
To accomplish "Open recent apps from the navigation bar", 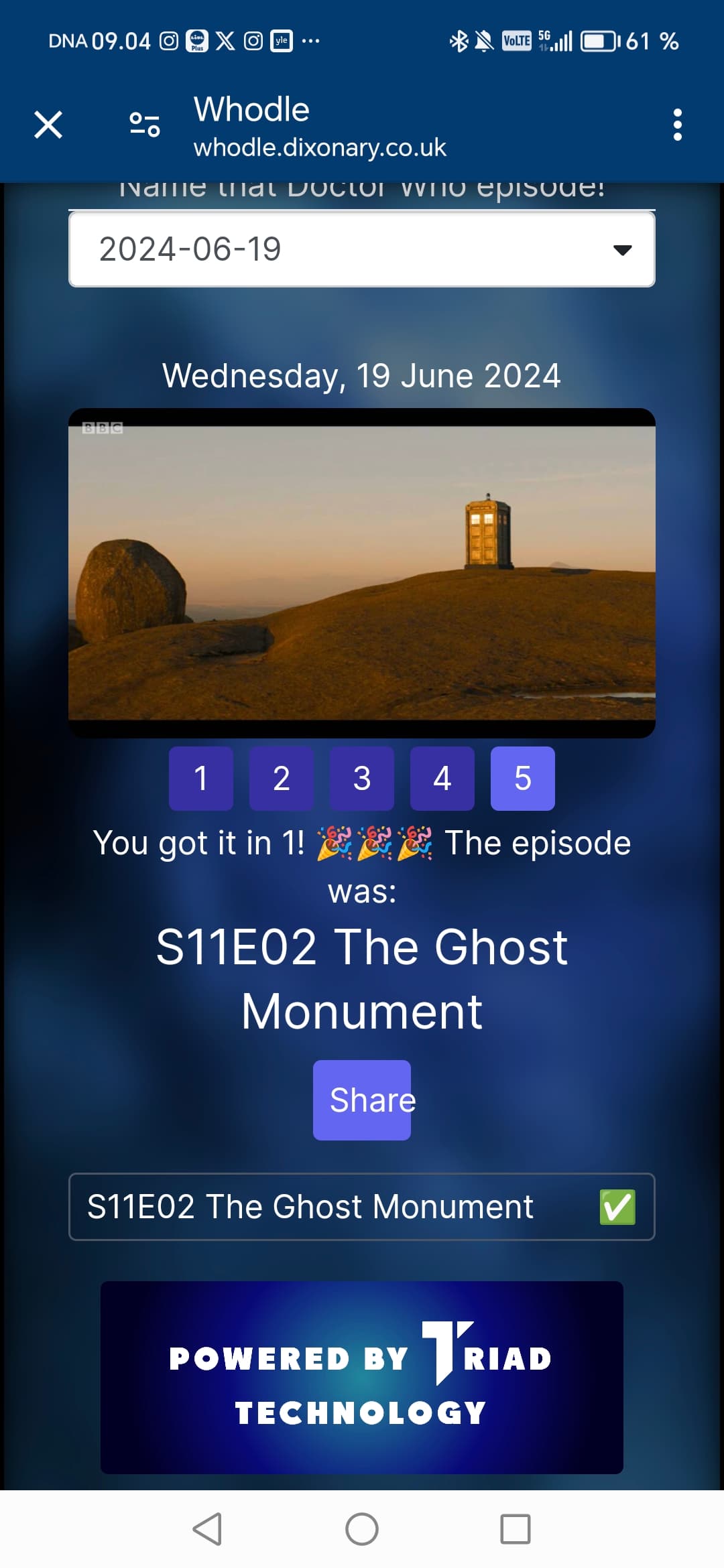I will click(x=516, y=1529).
